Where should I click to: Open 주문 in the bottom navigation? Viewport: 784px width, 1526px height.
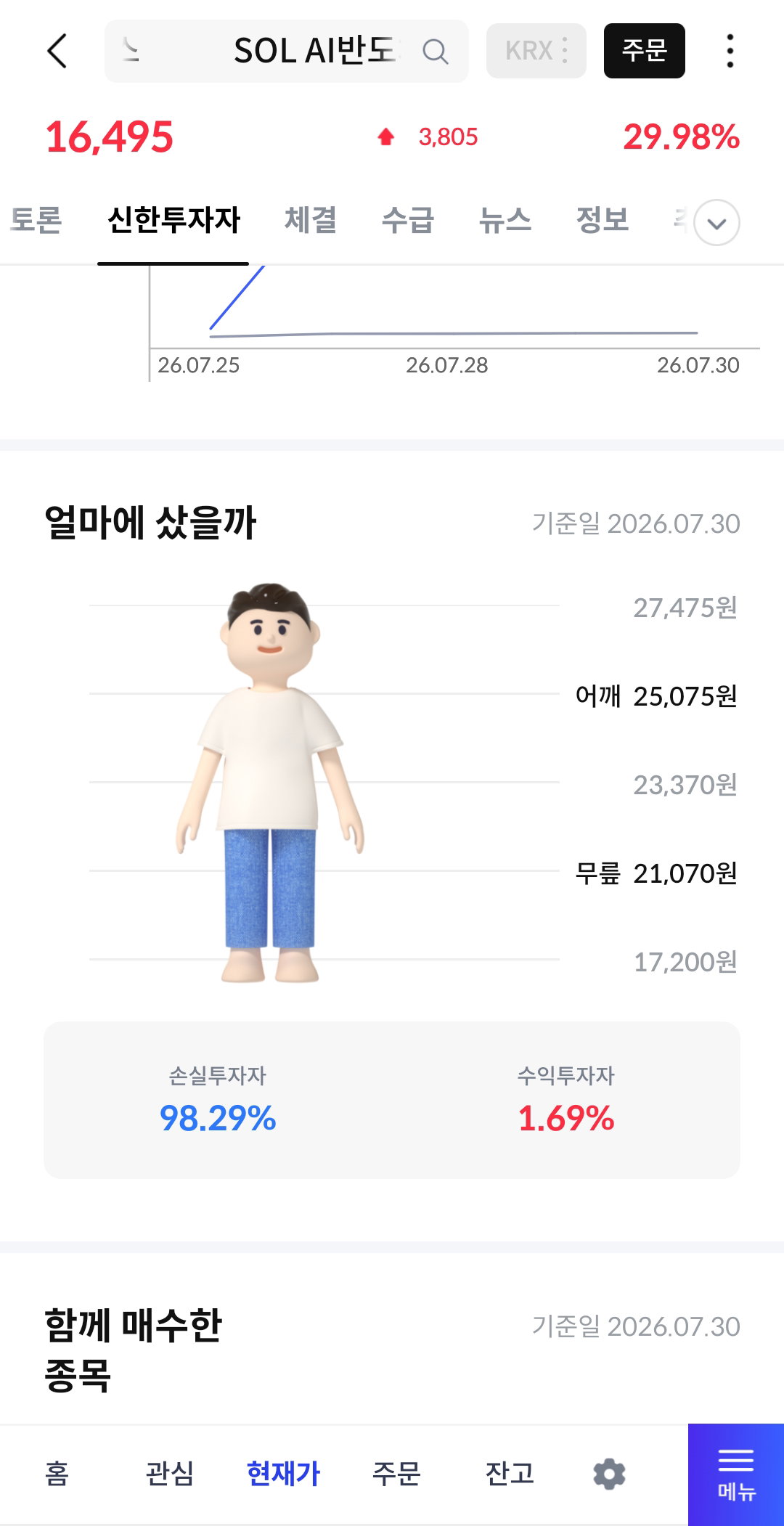[x=396, y=1474]
